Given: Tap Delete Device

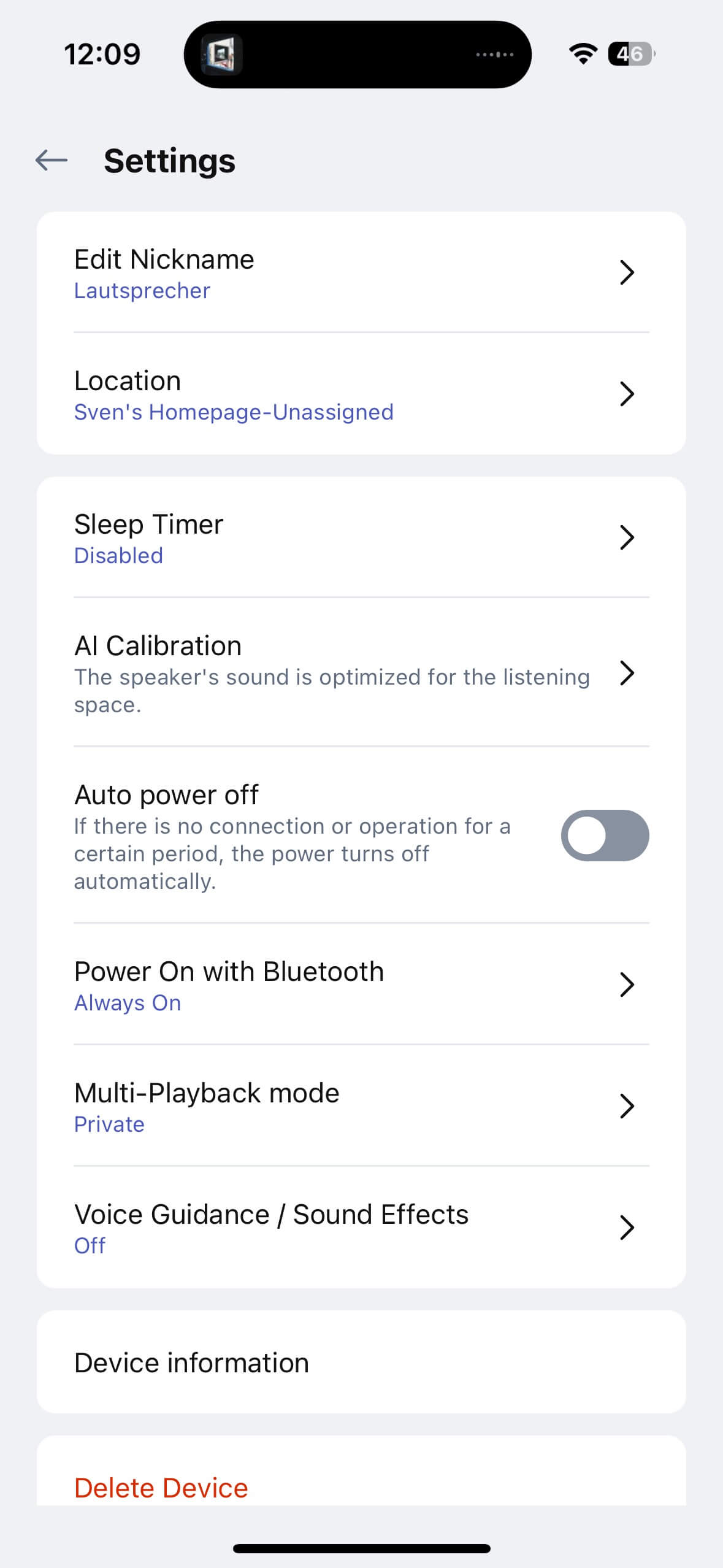Looking at the screenshot, I should [x=161, y=1488].
